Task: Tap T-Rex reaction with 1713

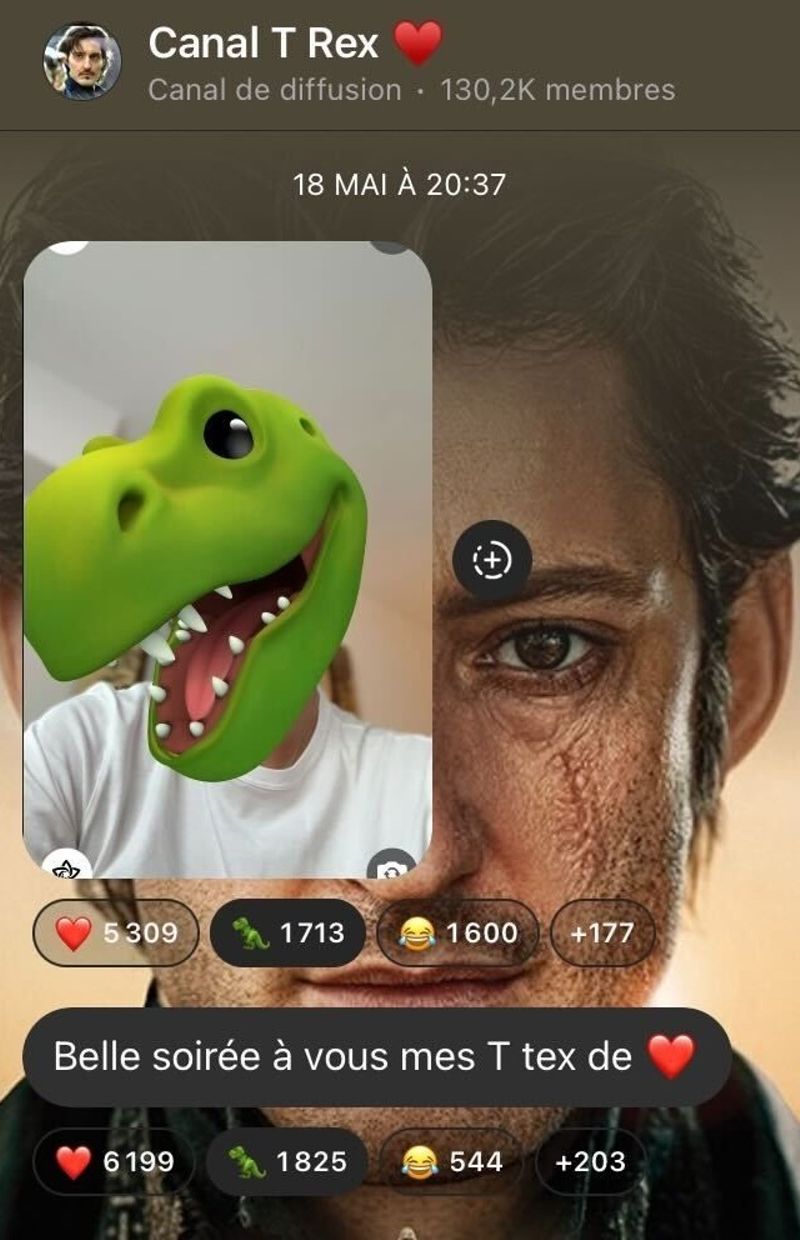Action: click(287, 933)
